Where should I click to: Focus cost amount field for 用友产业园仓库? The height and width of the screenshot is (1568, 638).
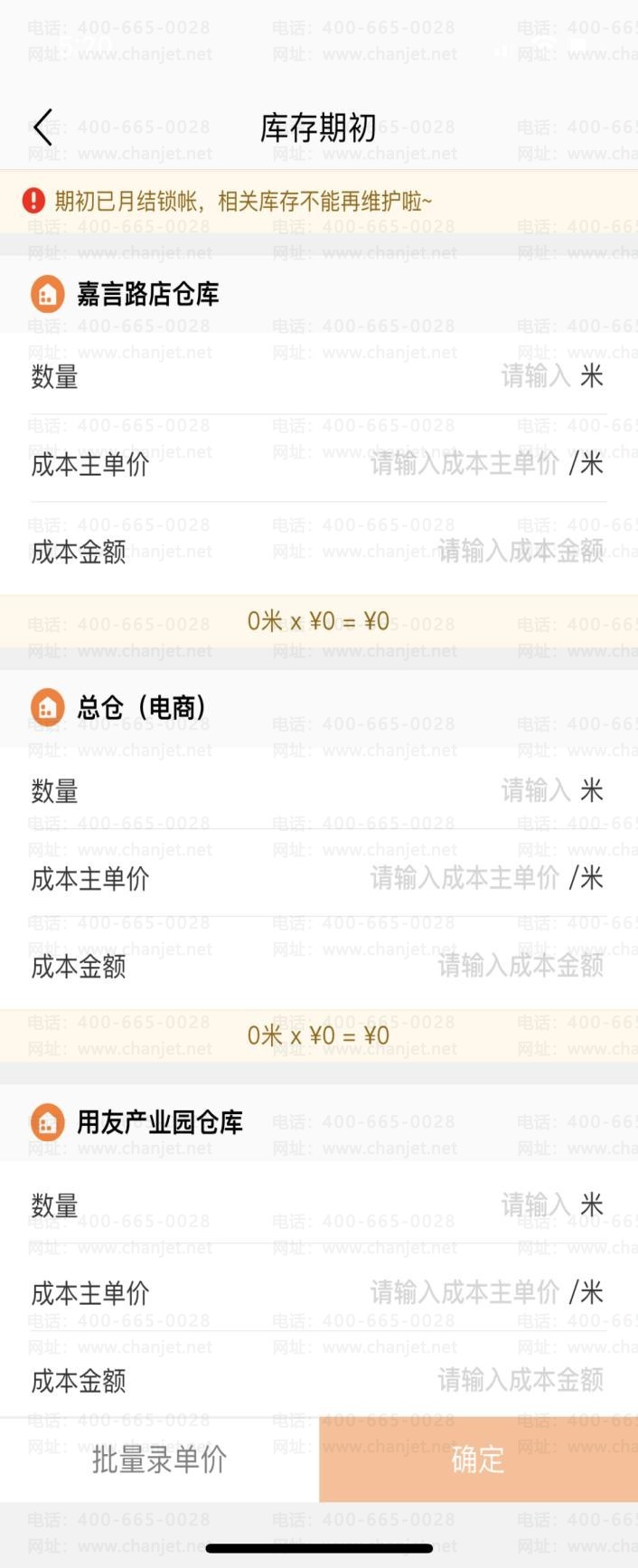pyautogui.click(x=520, y=1380)
